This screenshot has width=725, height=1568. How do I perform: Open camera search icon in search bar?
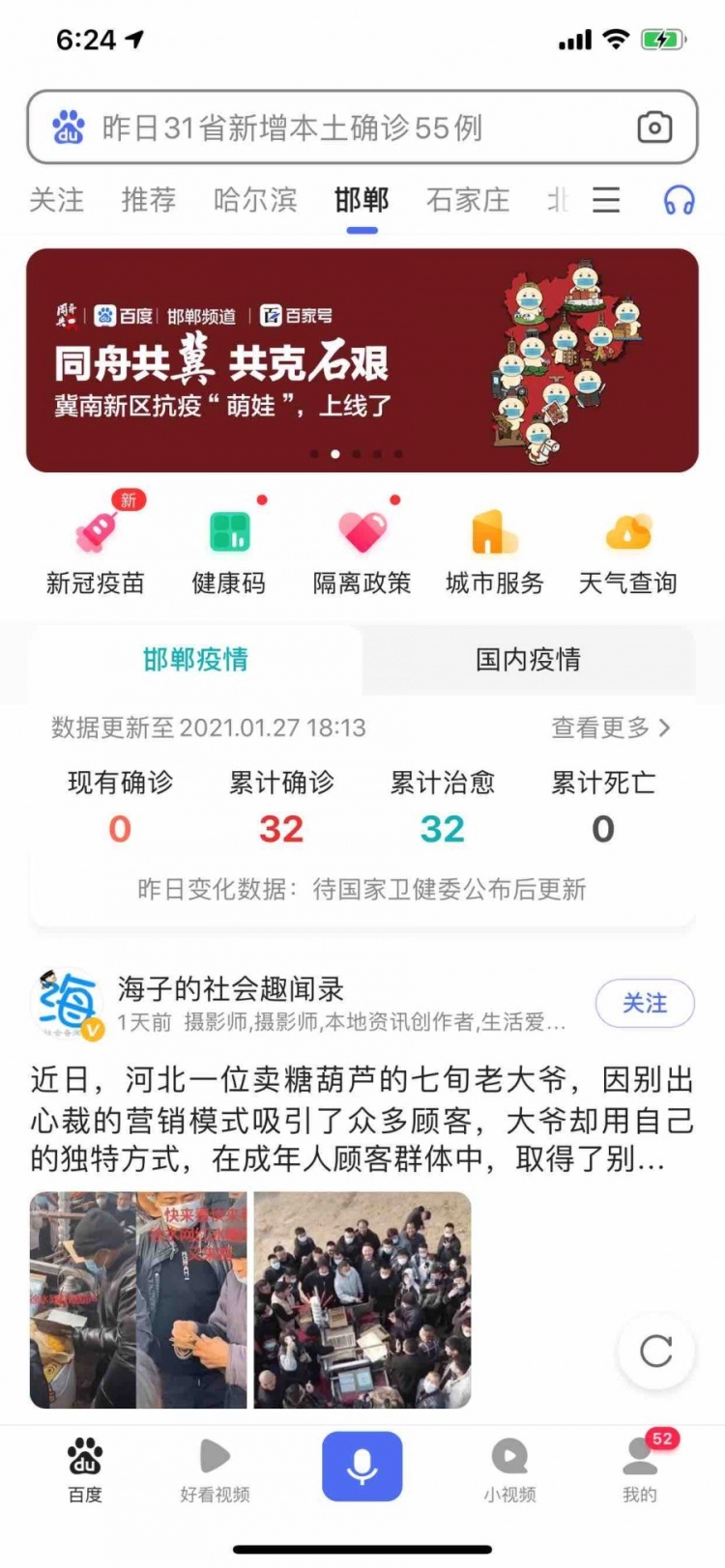[x=654, y=128]
